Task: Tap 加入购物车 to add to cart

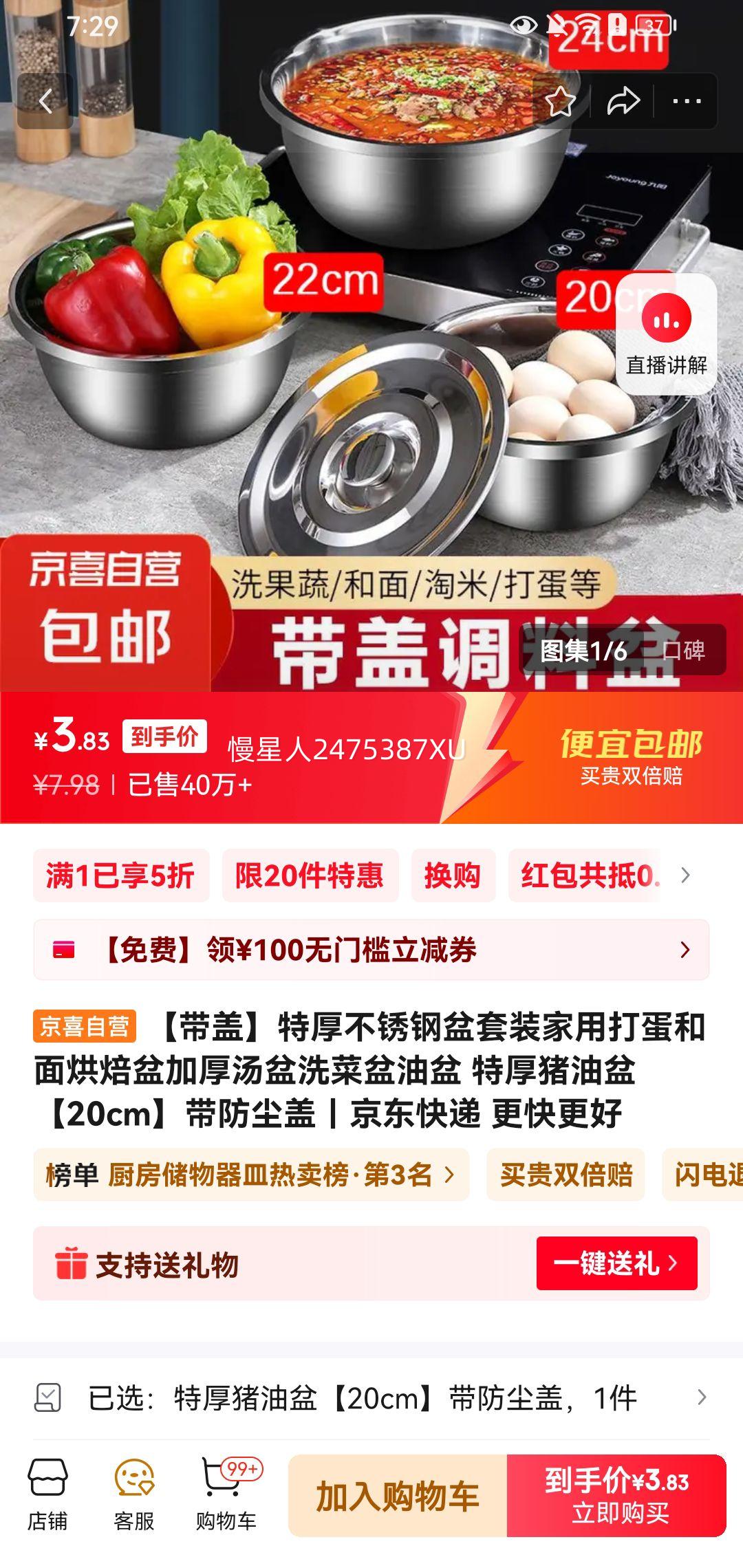Action: 398,1496
